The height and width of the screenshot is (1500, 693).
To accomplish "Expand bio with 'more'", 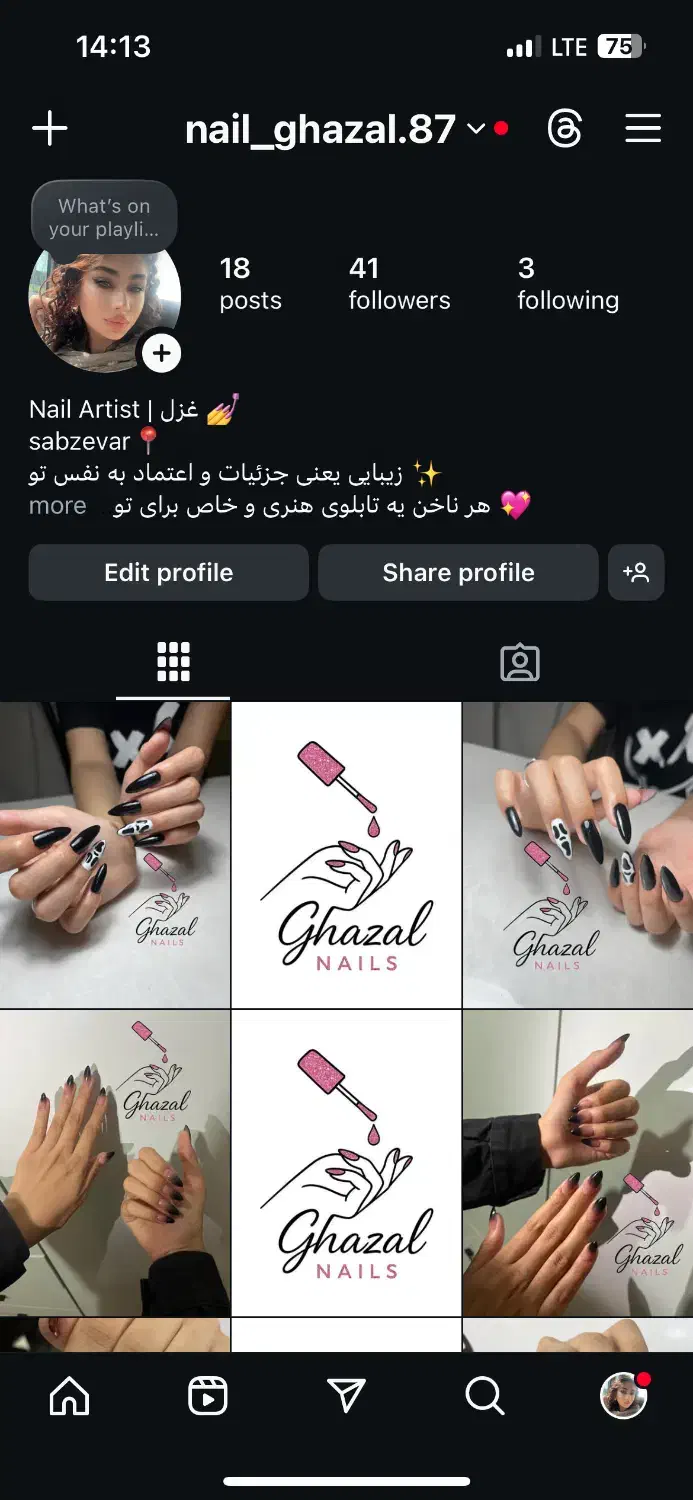I will pos(57,506).
